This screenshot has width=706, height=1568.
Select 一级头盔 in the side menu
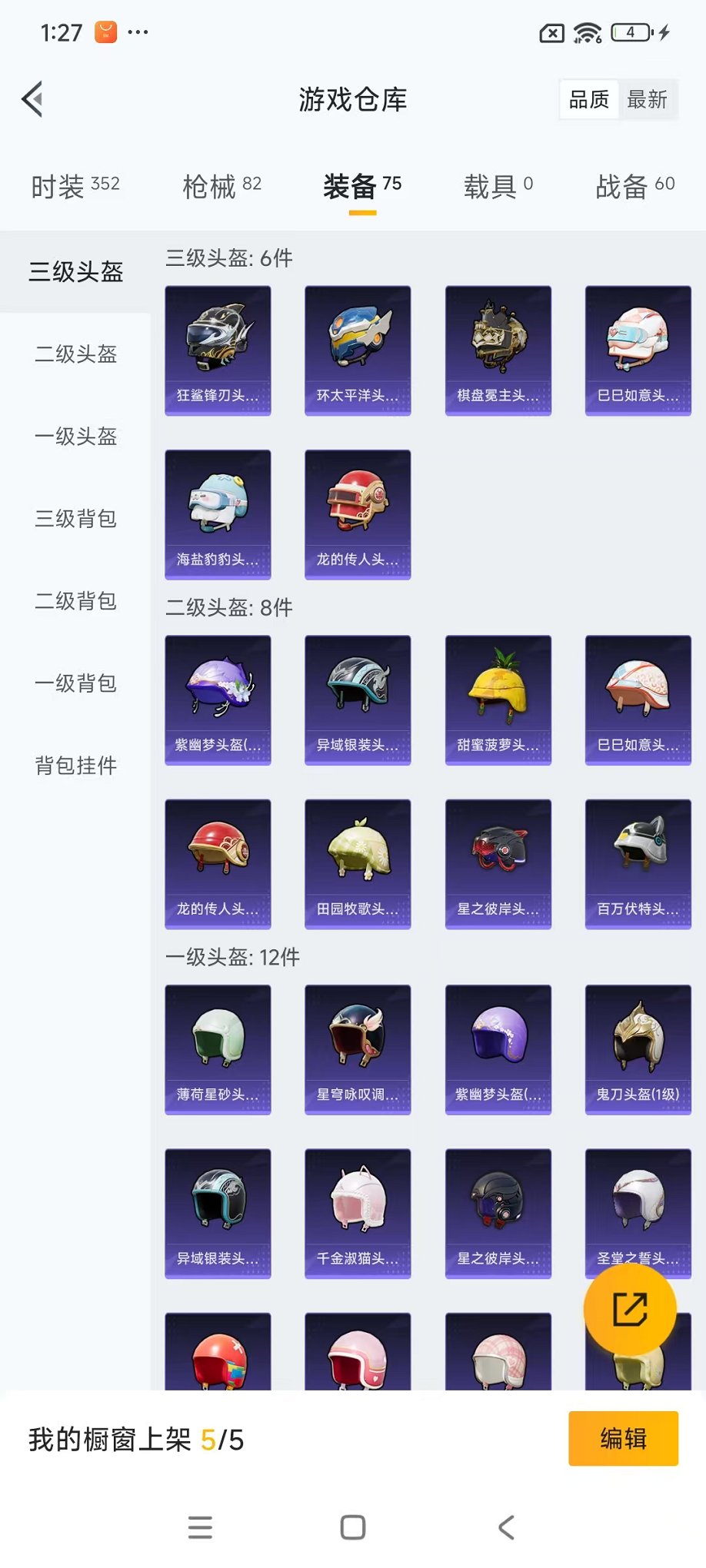coord(75,436)
